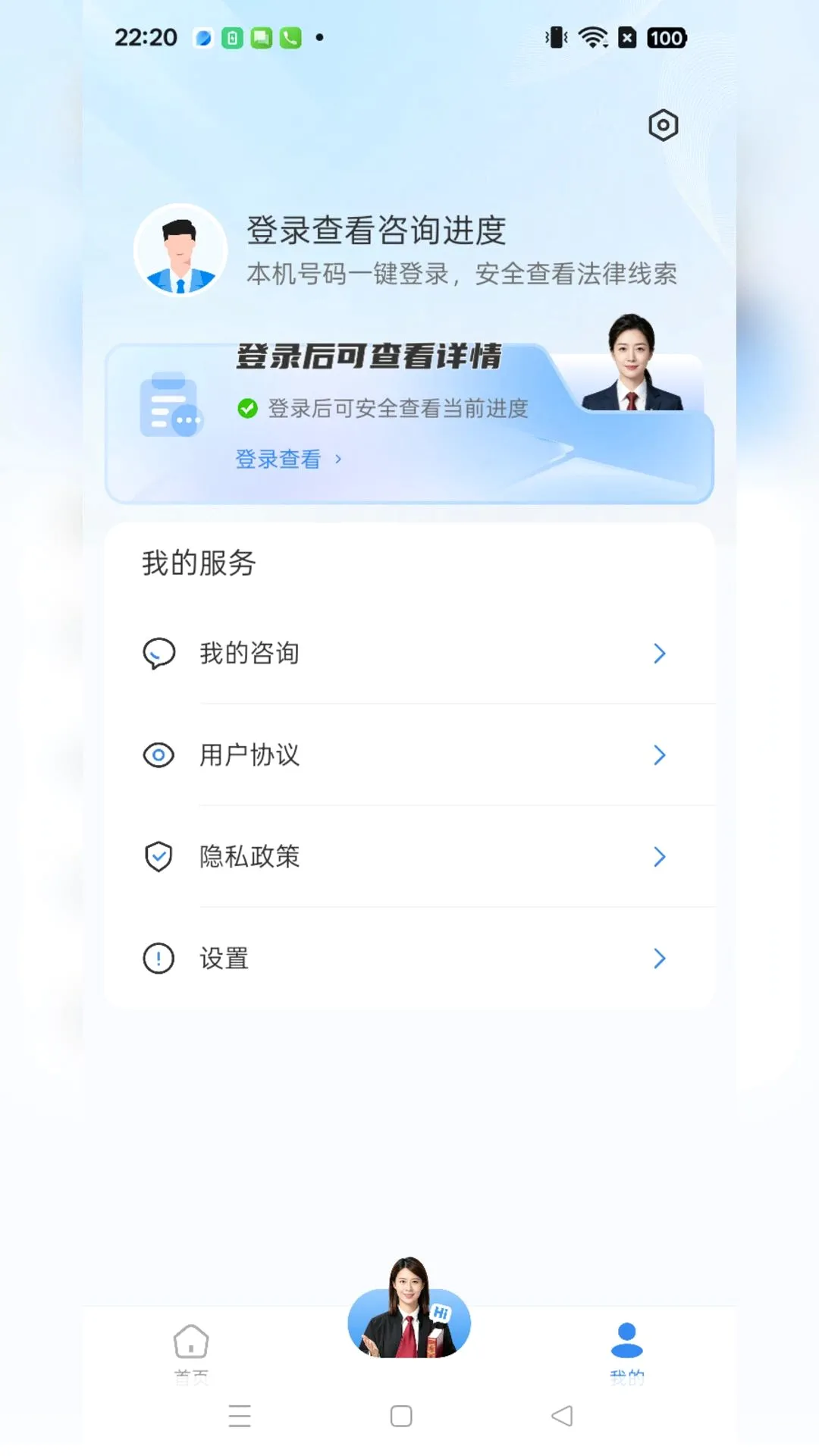Image resolution: width=819 pixels, height=1456 pixels.
Task: Switch to the 首页 tab
Action: 191,1354
